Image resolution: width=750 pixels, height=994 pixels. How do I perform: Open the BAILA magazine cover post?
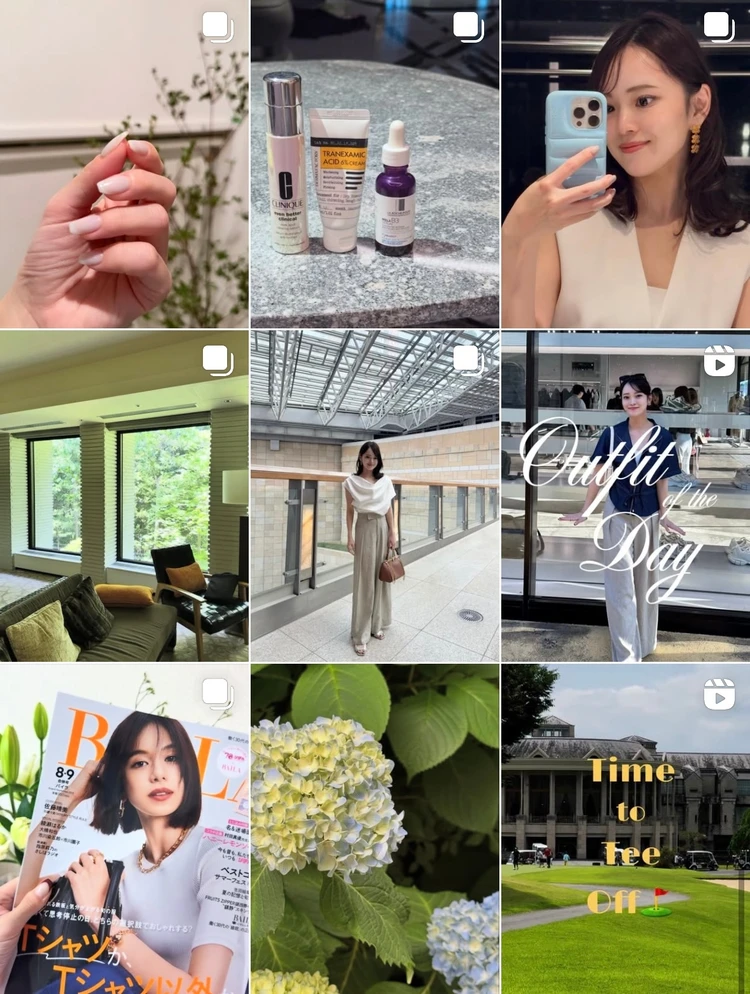coord(124,829)
